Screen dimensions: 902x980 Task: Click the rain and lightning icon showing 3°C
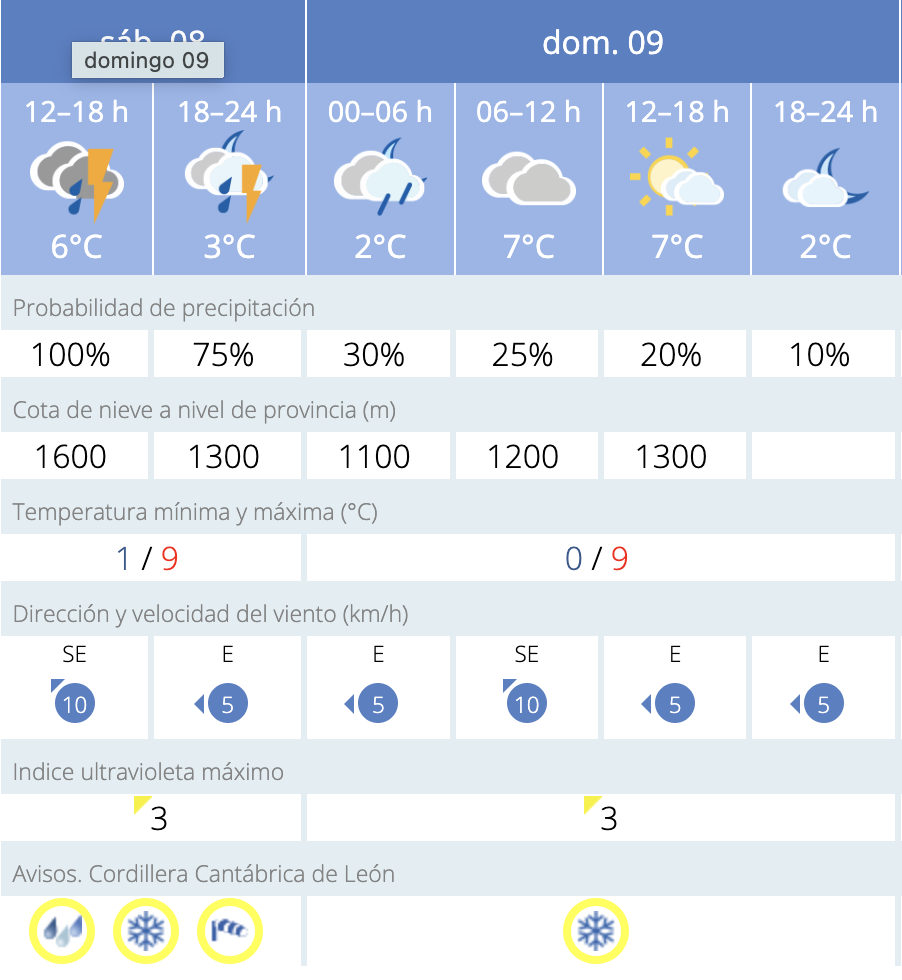point(227,180)
